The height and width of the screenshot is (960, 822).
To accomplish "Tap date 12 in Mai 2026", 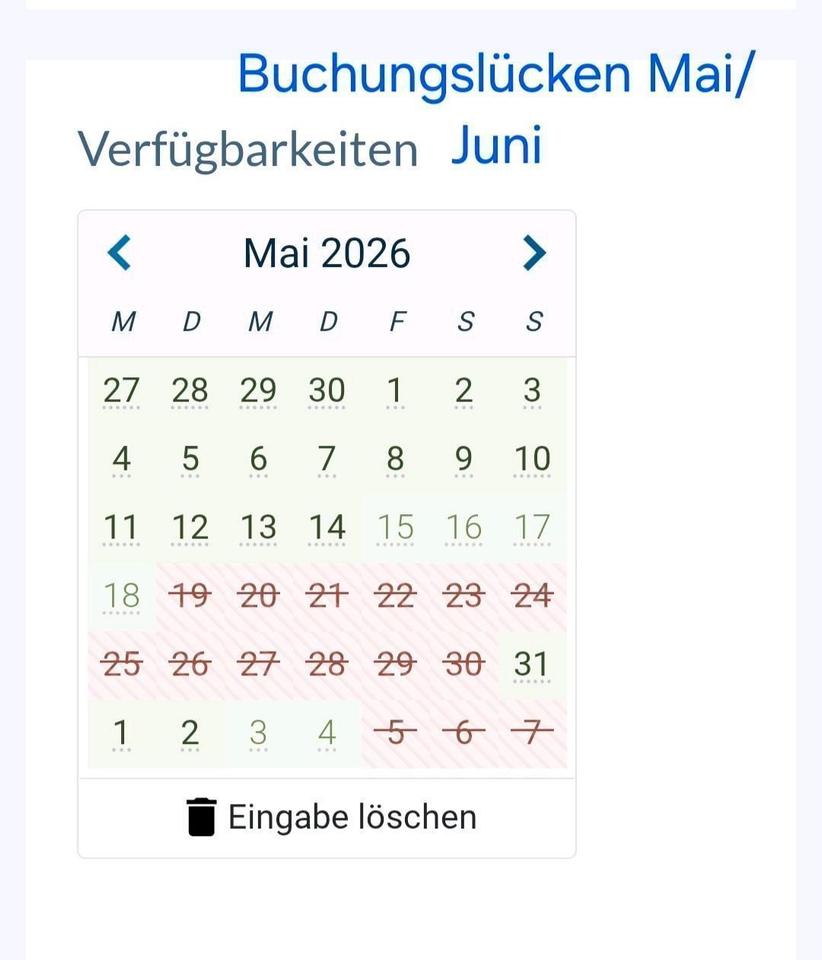I will (x=190, y=528).
